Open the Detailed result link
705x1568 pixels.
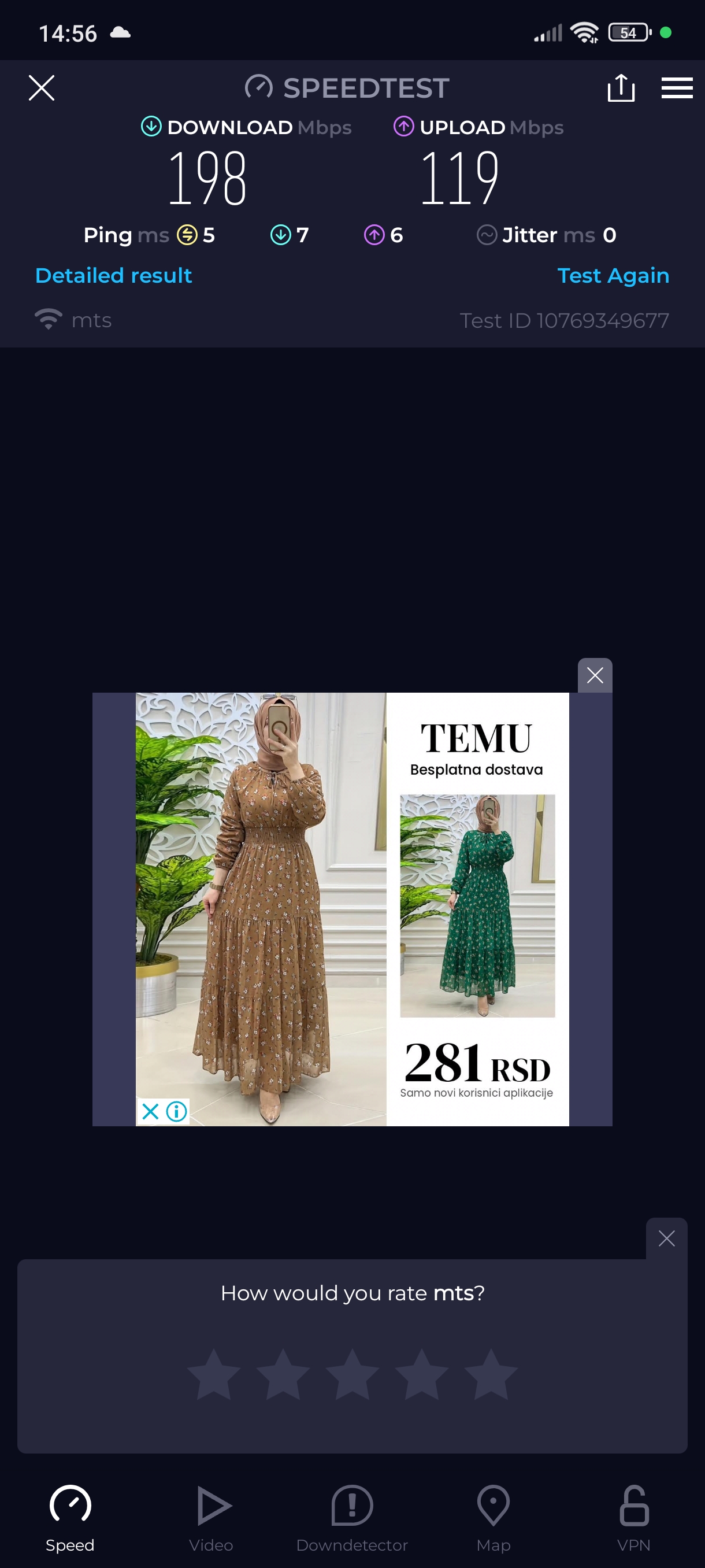pos(114,276)
